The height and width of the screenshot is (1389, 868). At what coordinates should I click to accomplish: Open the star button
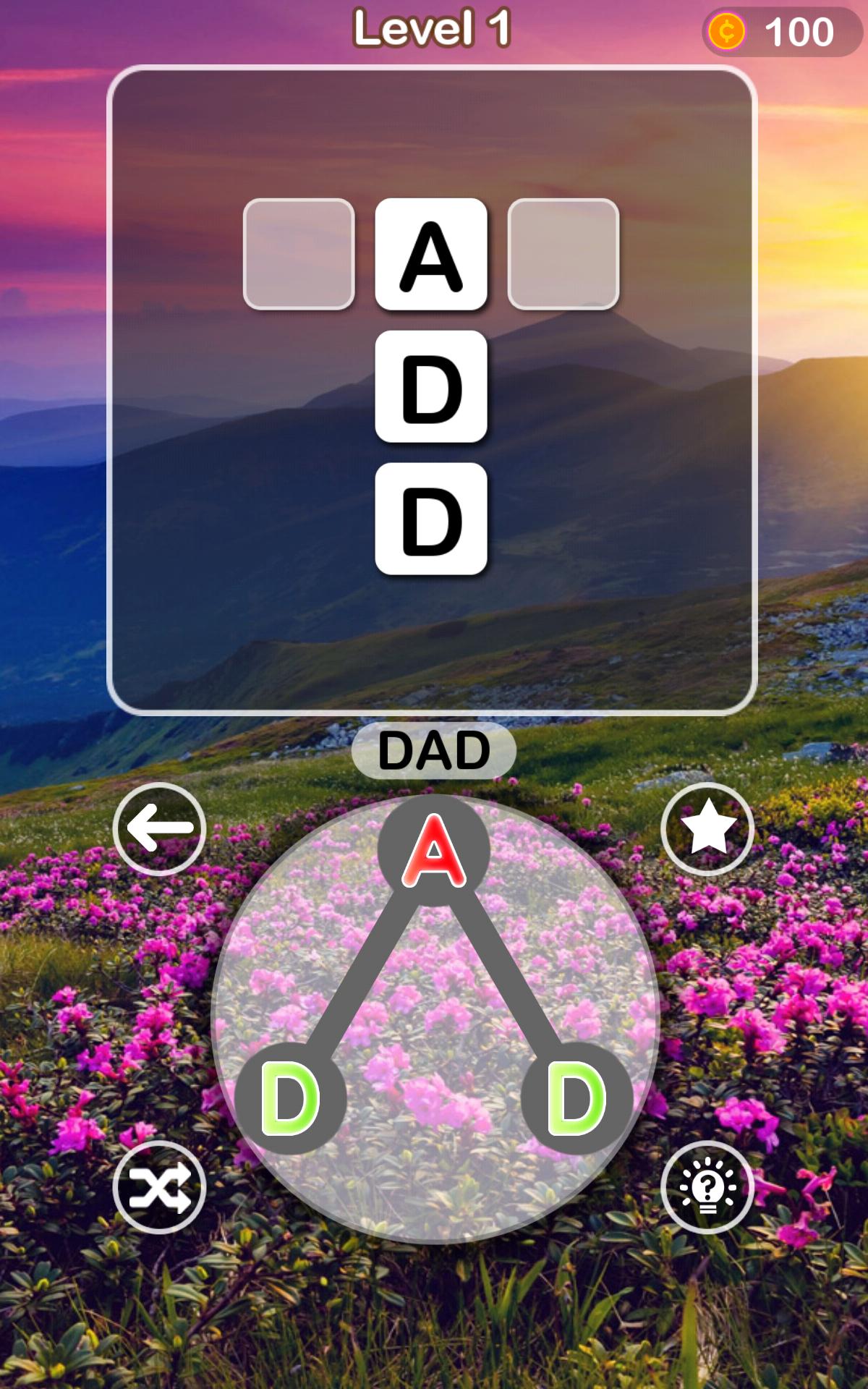click(x=707, y=828)
